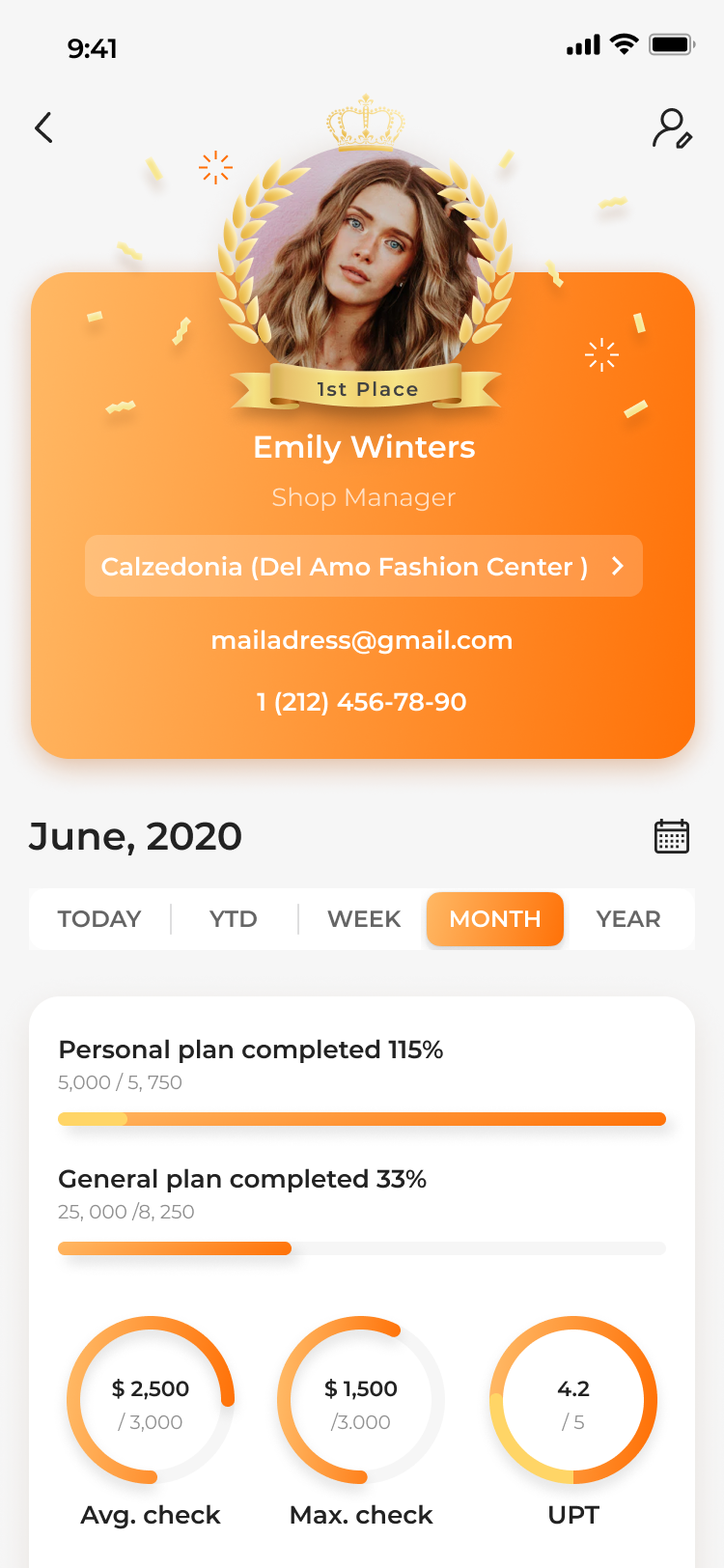Open Calzedonia (Del Amo Fashion Center) store
Image resolution: width=724 pixels, height=1568 pixels.
pyautogui.click(x=364, y=566)
